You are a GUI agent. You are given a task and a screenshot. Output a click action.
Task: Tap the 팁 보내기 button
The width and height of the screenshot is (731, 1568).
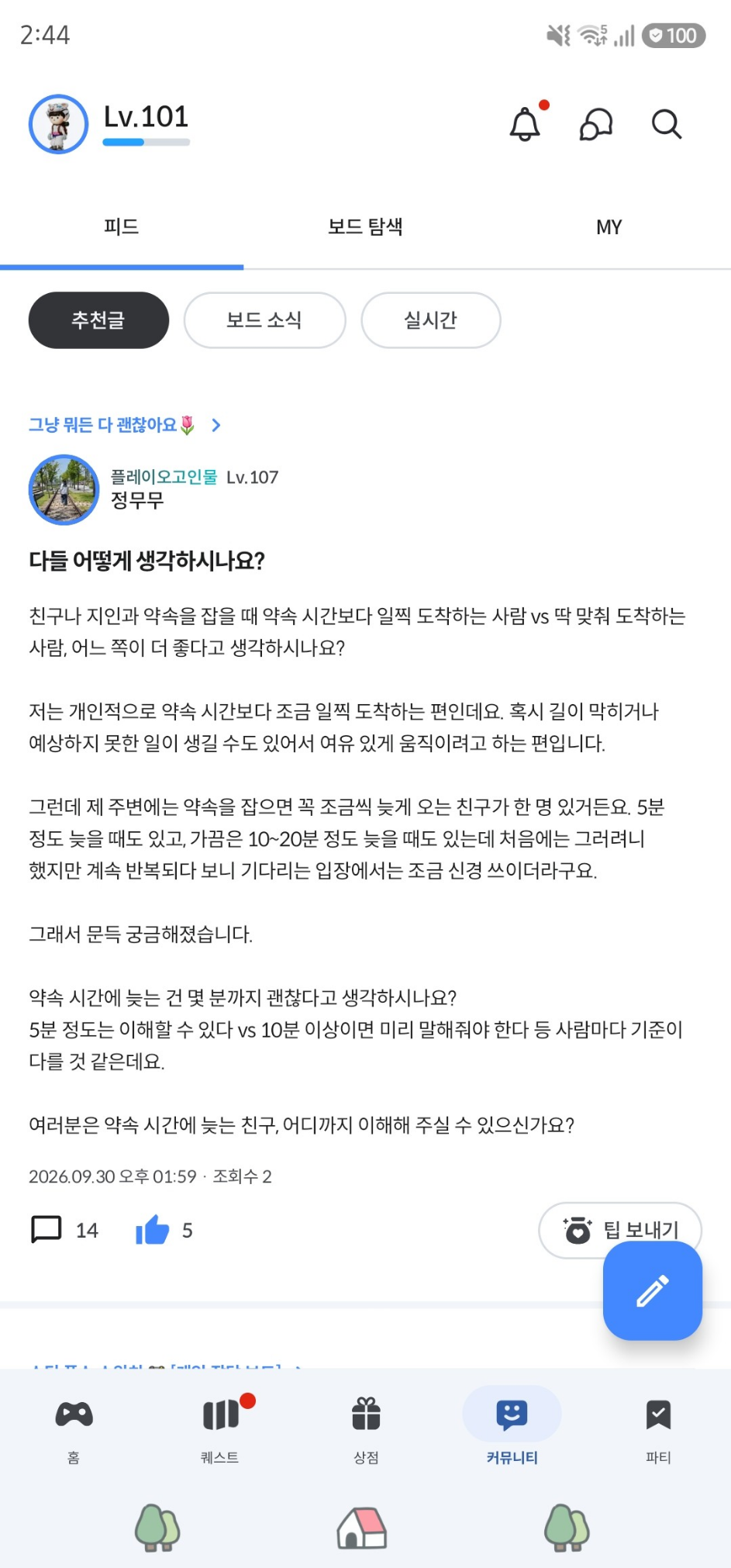620,1230
